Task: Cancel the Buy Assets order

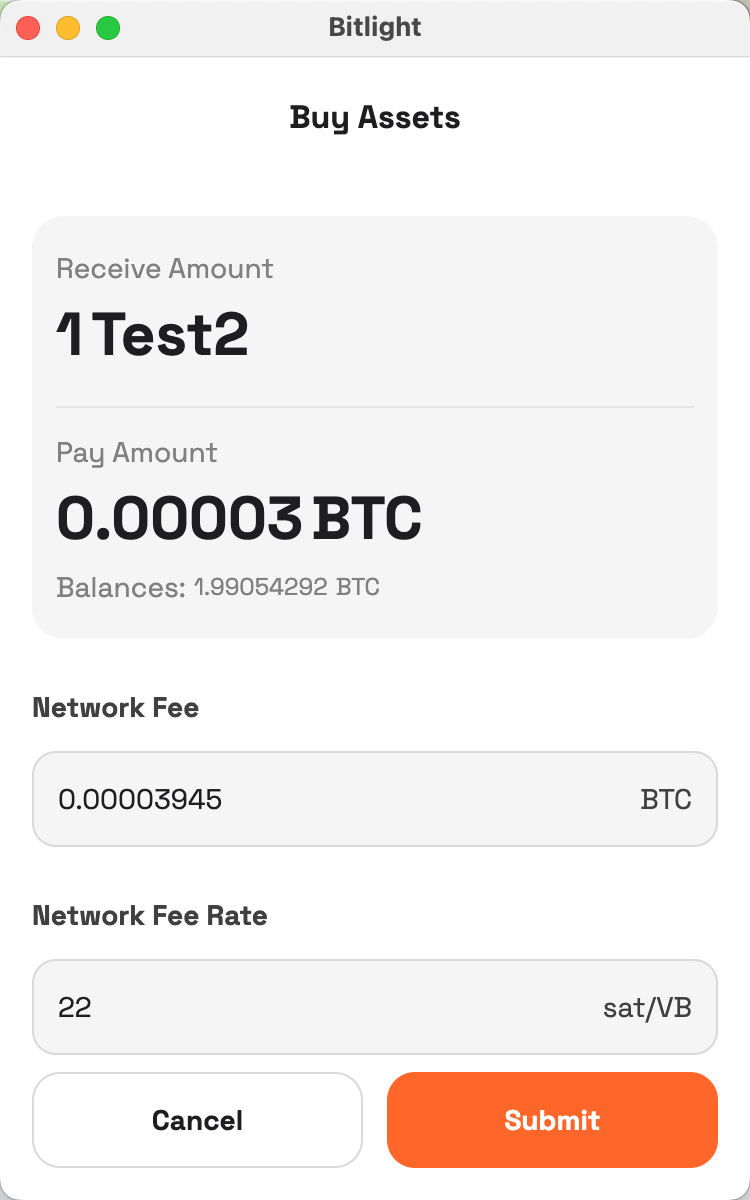Action: click(197, 1120)
